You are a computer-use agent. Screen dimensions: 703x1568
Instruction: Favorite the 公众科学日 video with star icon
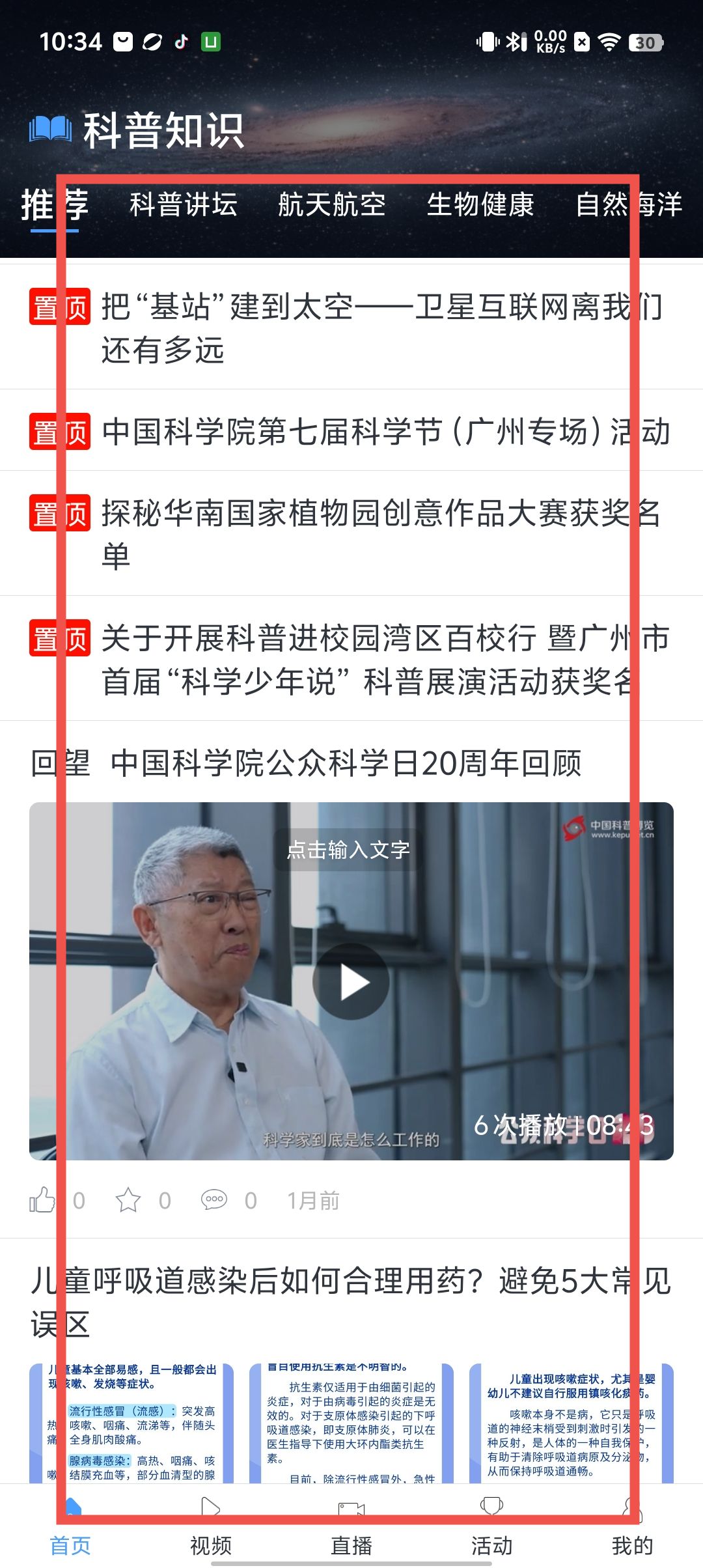tap(128, 1200)
